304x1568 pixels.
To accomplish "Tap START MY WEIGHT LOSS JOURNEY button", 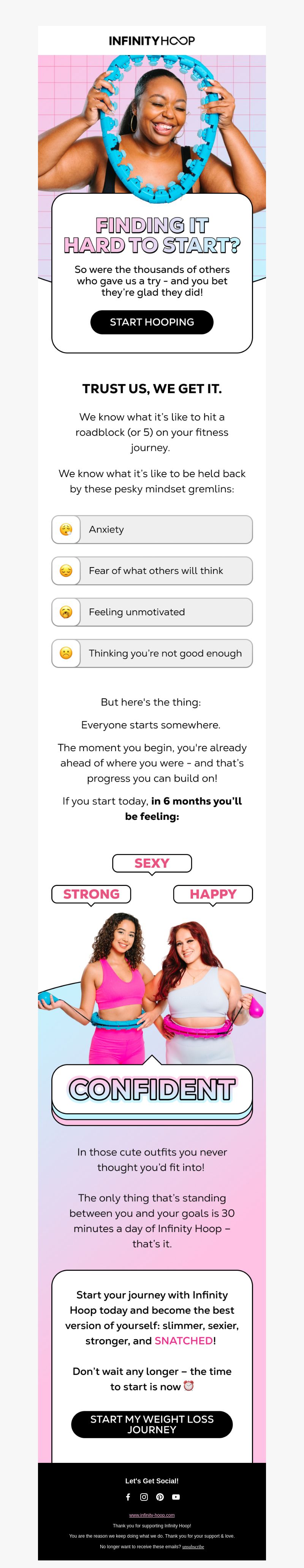I will (x=152, y=1424).
